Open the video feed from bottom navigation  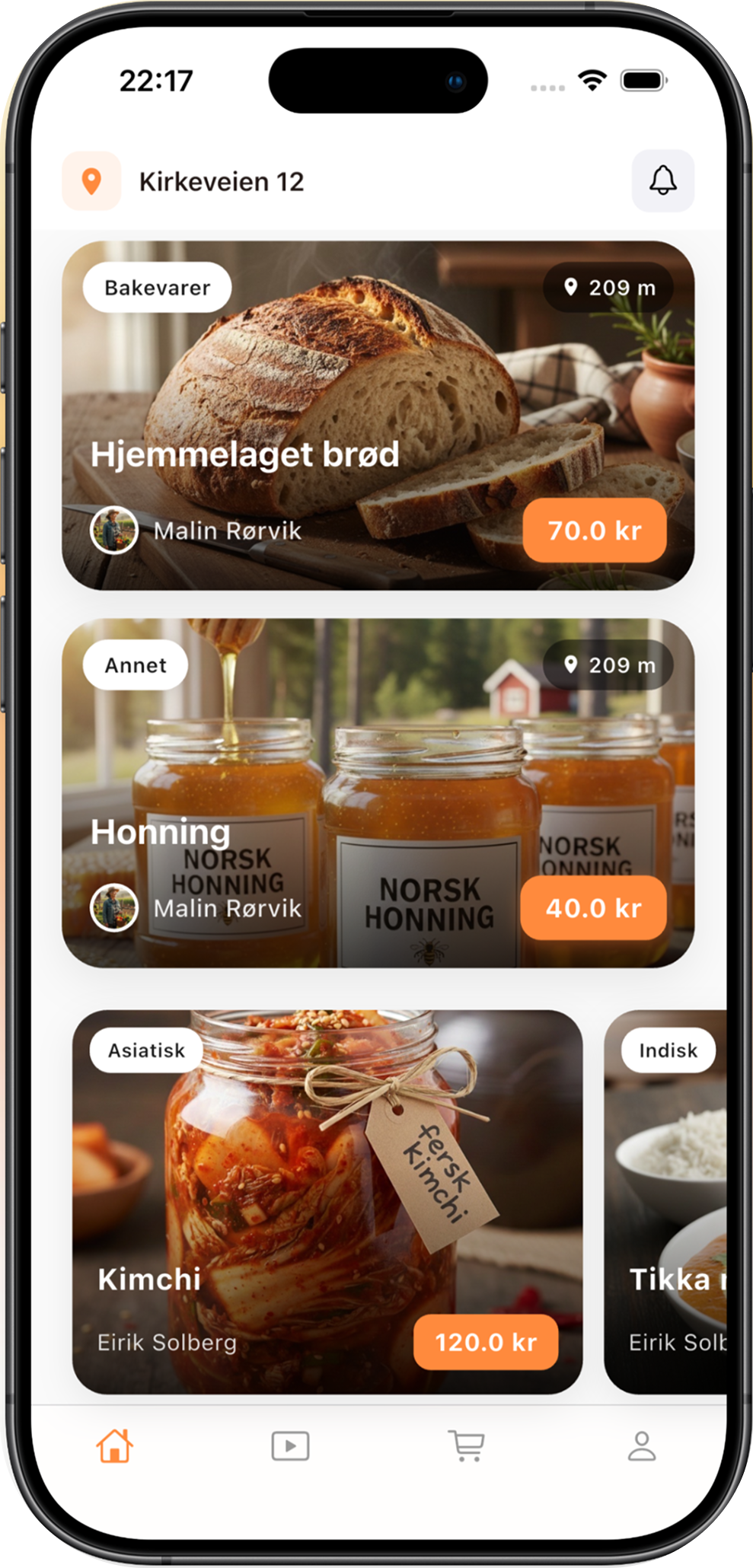tap(291, 1447)
